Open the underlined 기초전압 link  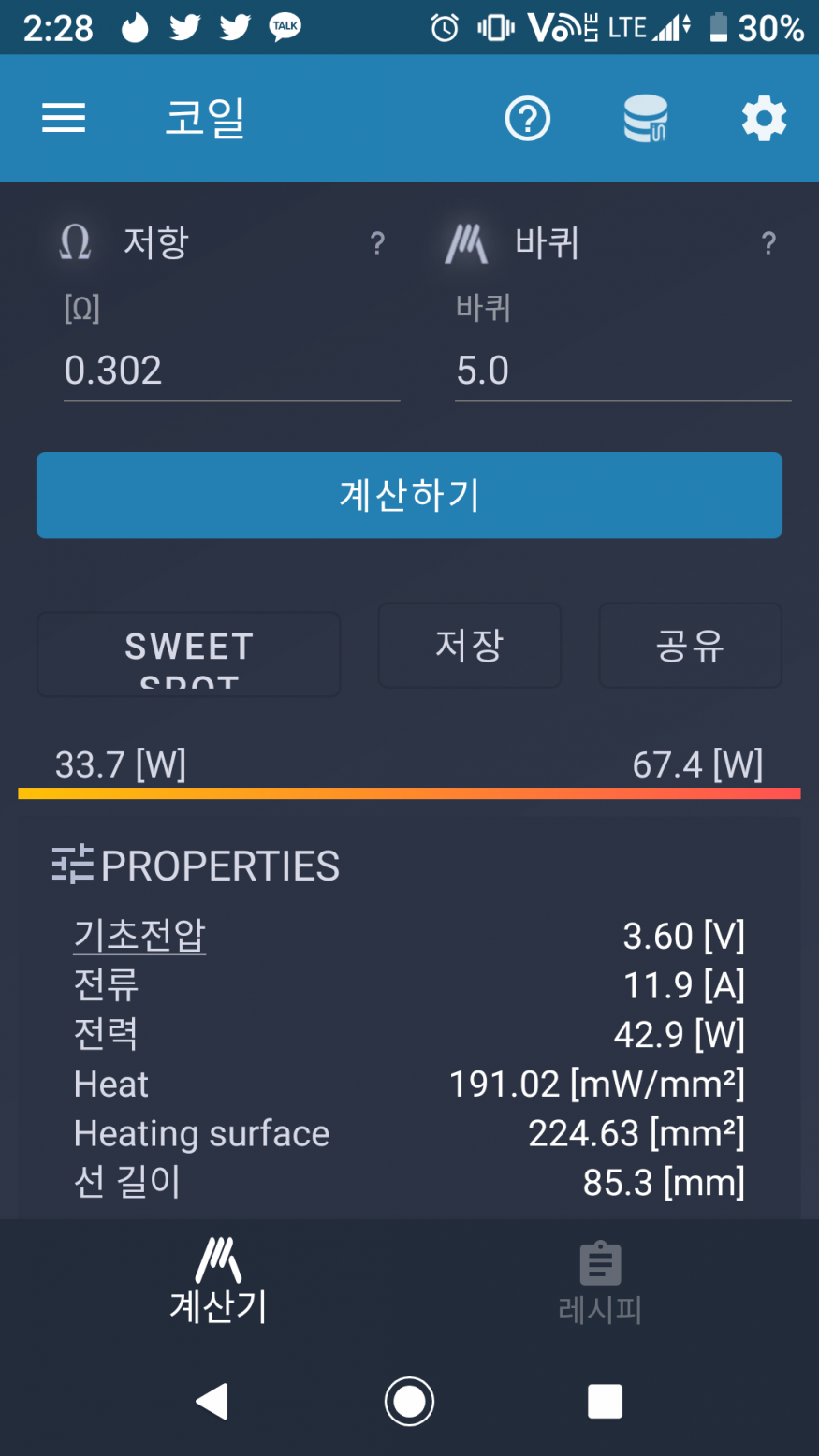[x=139, y=936]
